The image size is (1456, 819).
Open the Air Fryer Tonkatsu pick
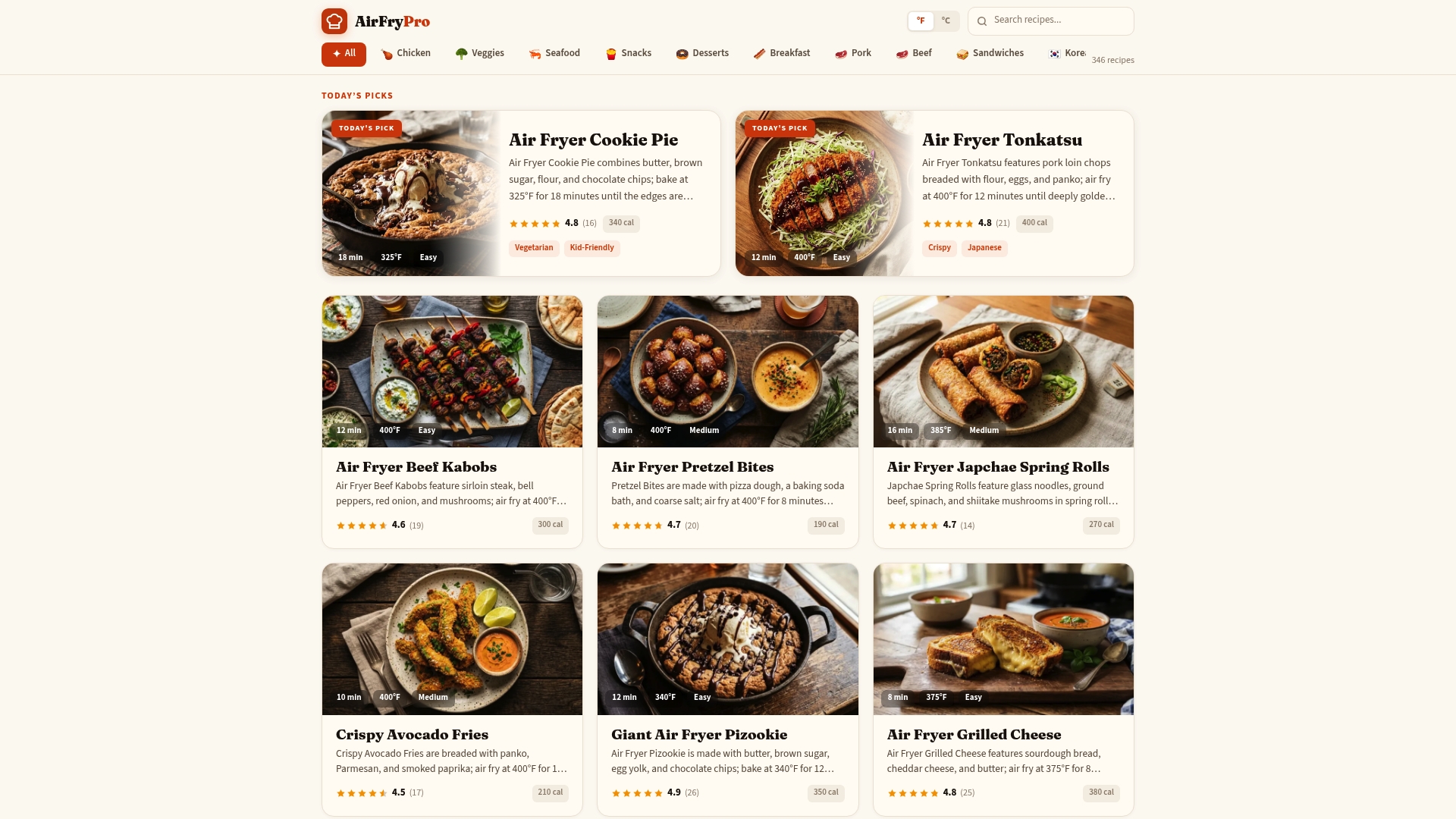pyautogui.click(x=1002, y=140)
